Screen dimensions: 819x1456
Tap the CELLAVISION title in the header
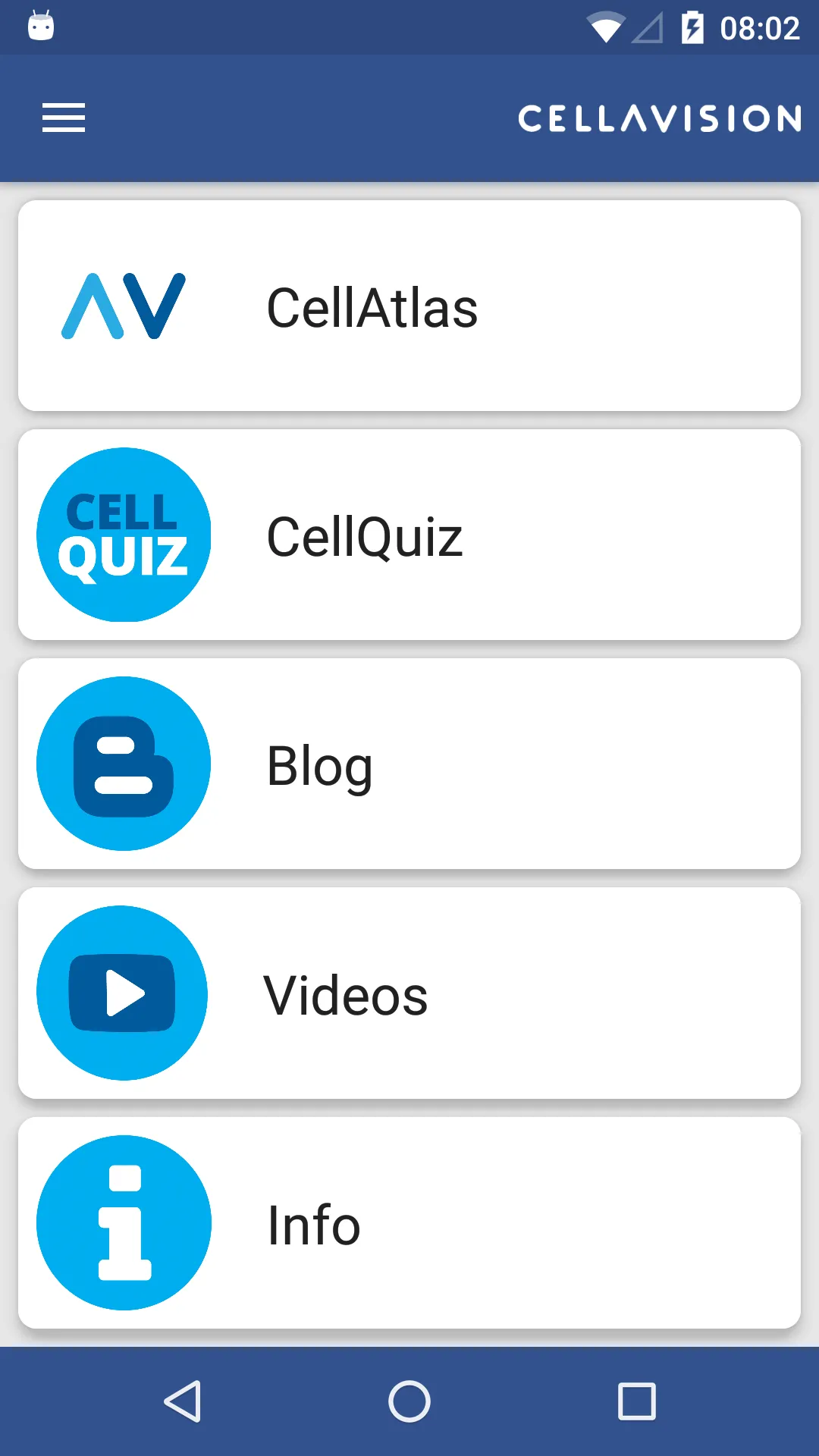pos(659,118)
